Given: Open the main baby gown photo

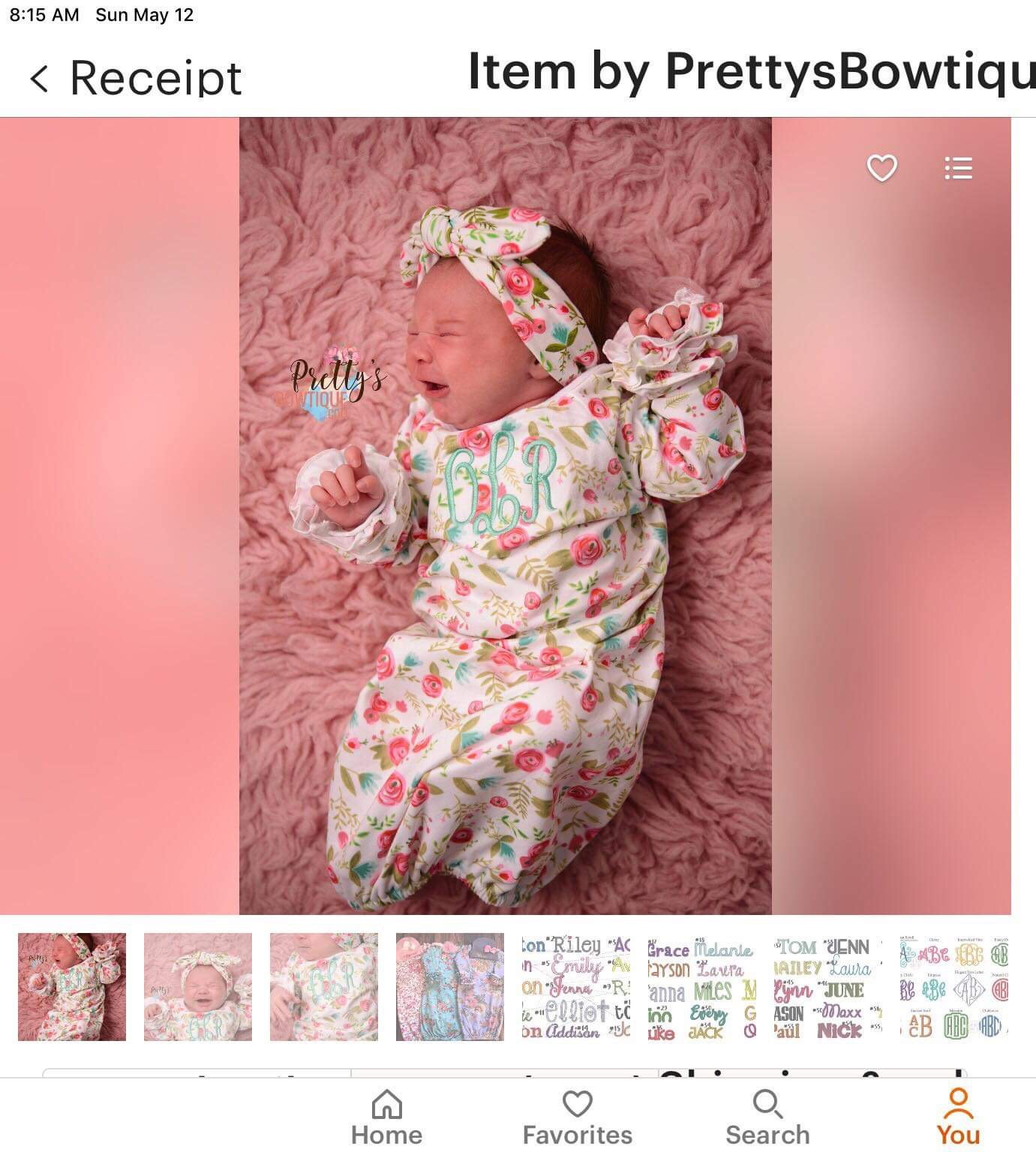Looking at the screenshot, I should click(x=505, y=516).
